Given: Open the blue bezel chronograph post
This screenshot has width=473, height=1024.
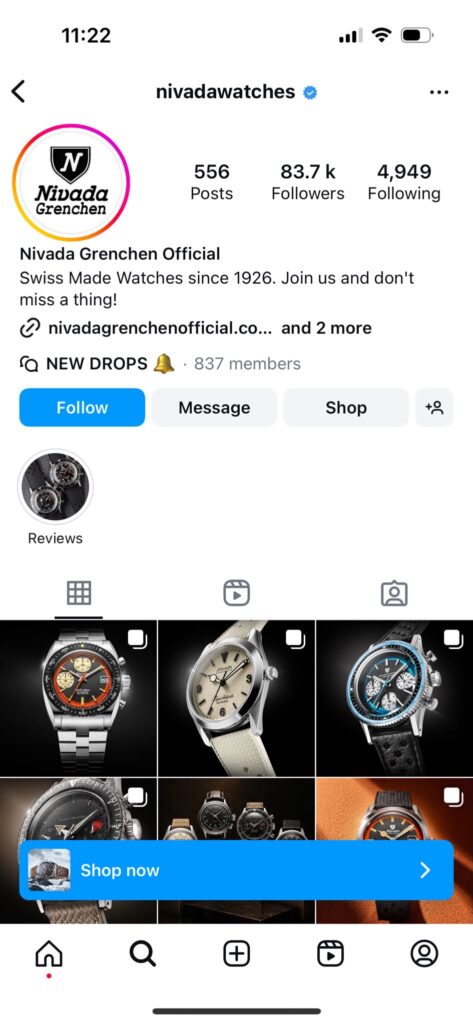Looking at the screenshot, I should pyautogui.click(x=395, y=698).
